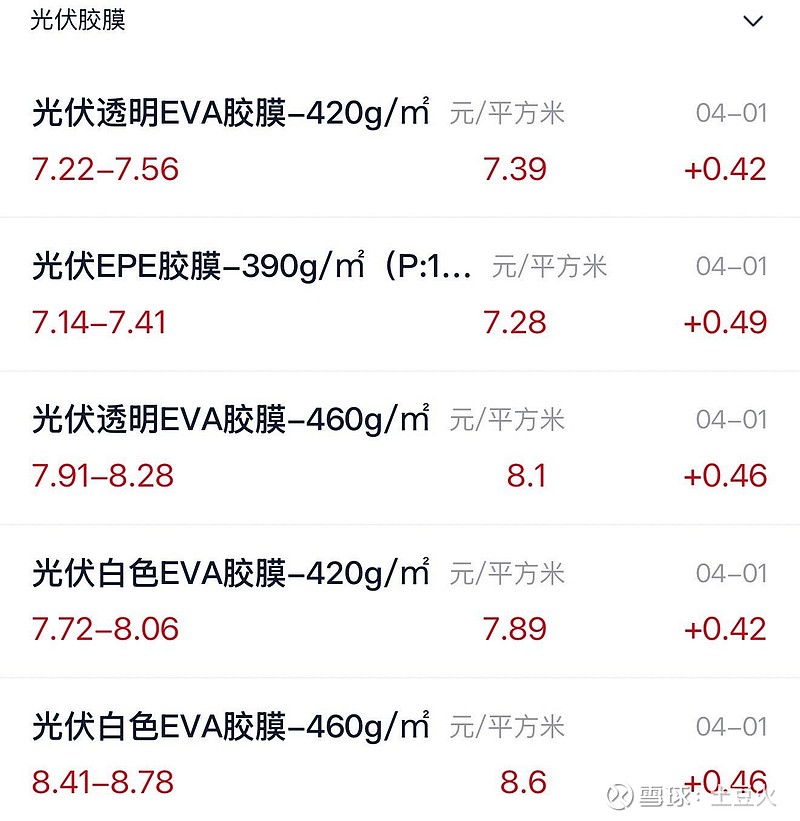Select the 光伏白色EVA胶膜-420g/㎡ entry
The image size is (800, 821).
pyautogui.click(x=231, y=574)
